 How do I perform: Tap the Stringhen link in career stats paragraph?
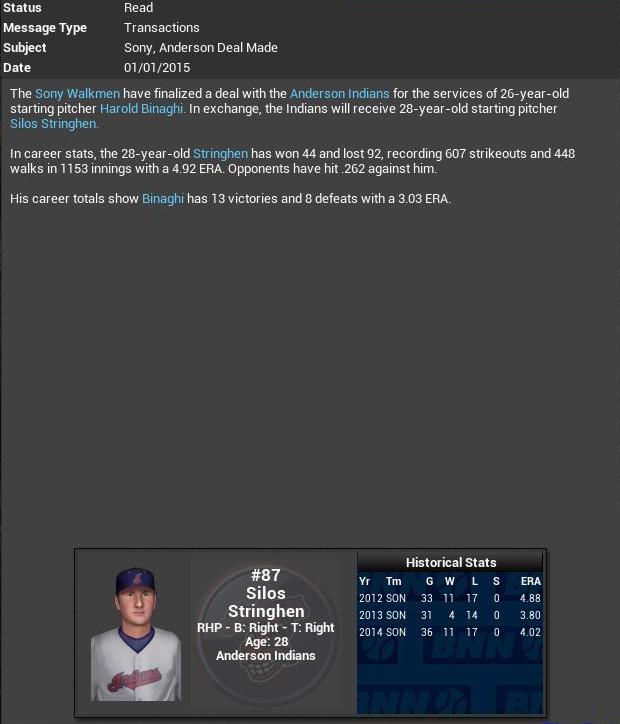pos(220,154)
